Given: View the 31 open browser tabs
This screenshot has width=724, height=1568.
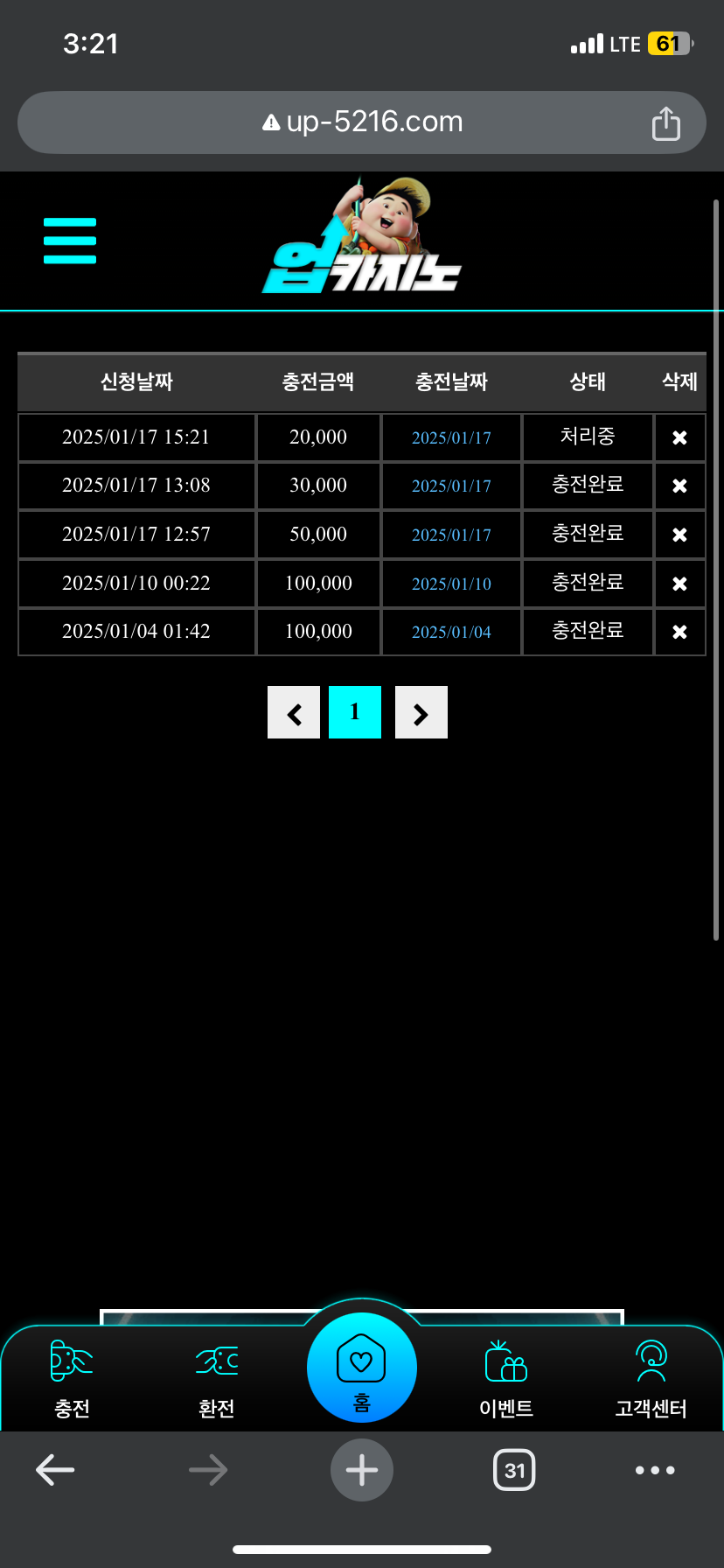Looking at the screenshot, I should click(x=514, y=1470).
